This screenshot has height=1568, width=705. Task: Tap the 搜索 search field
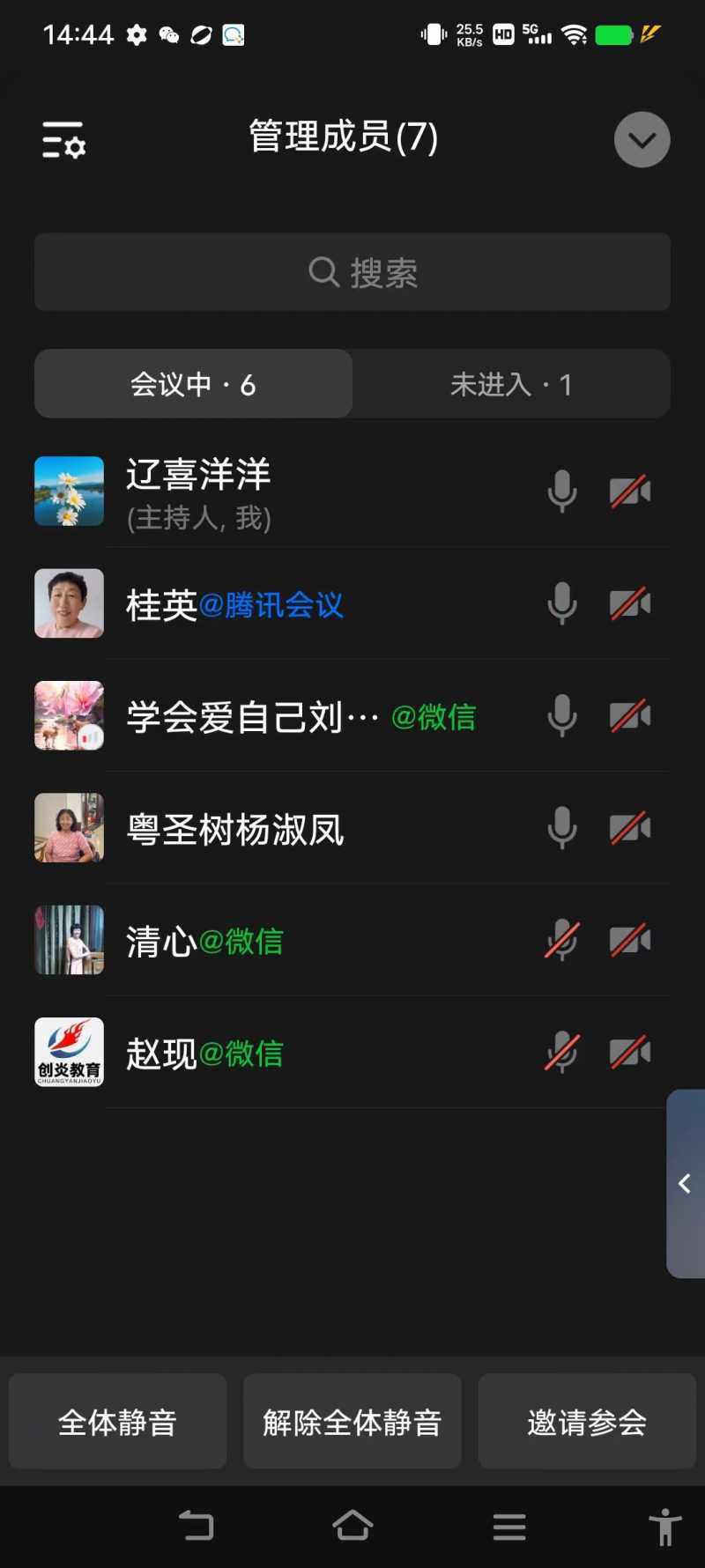click(x=352, y=272)
